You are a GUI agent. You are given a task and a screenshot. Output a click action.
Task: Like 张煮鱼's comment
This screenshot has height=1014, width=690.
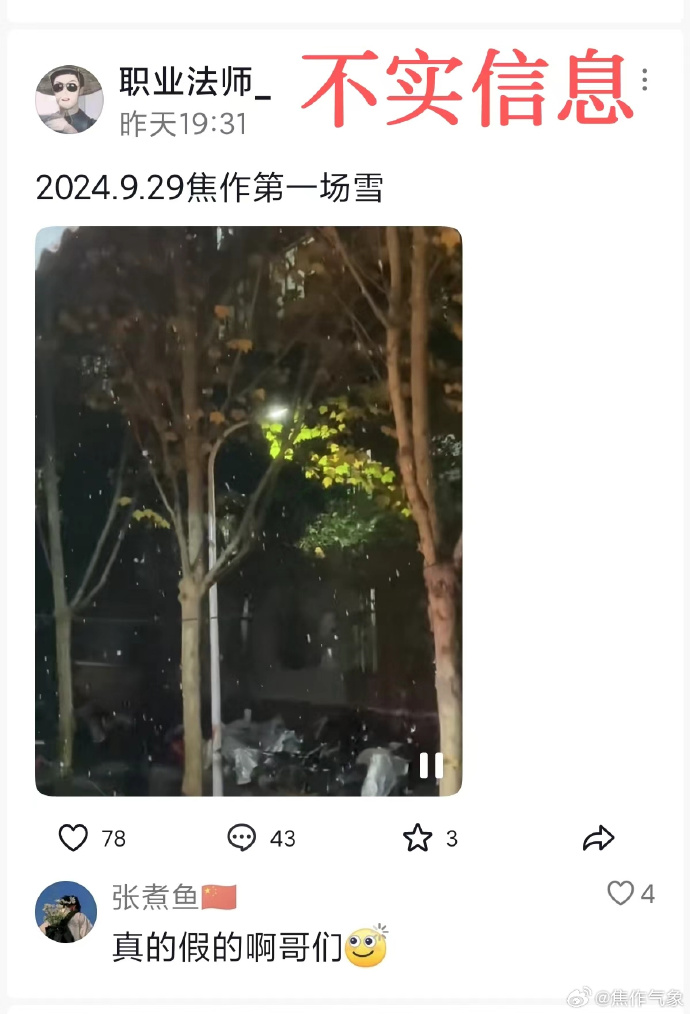(x=621, y=893)
